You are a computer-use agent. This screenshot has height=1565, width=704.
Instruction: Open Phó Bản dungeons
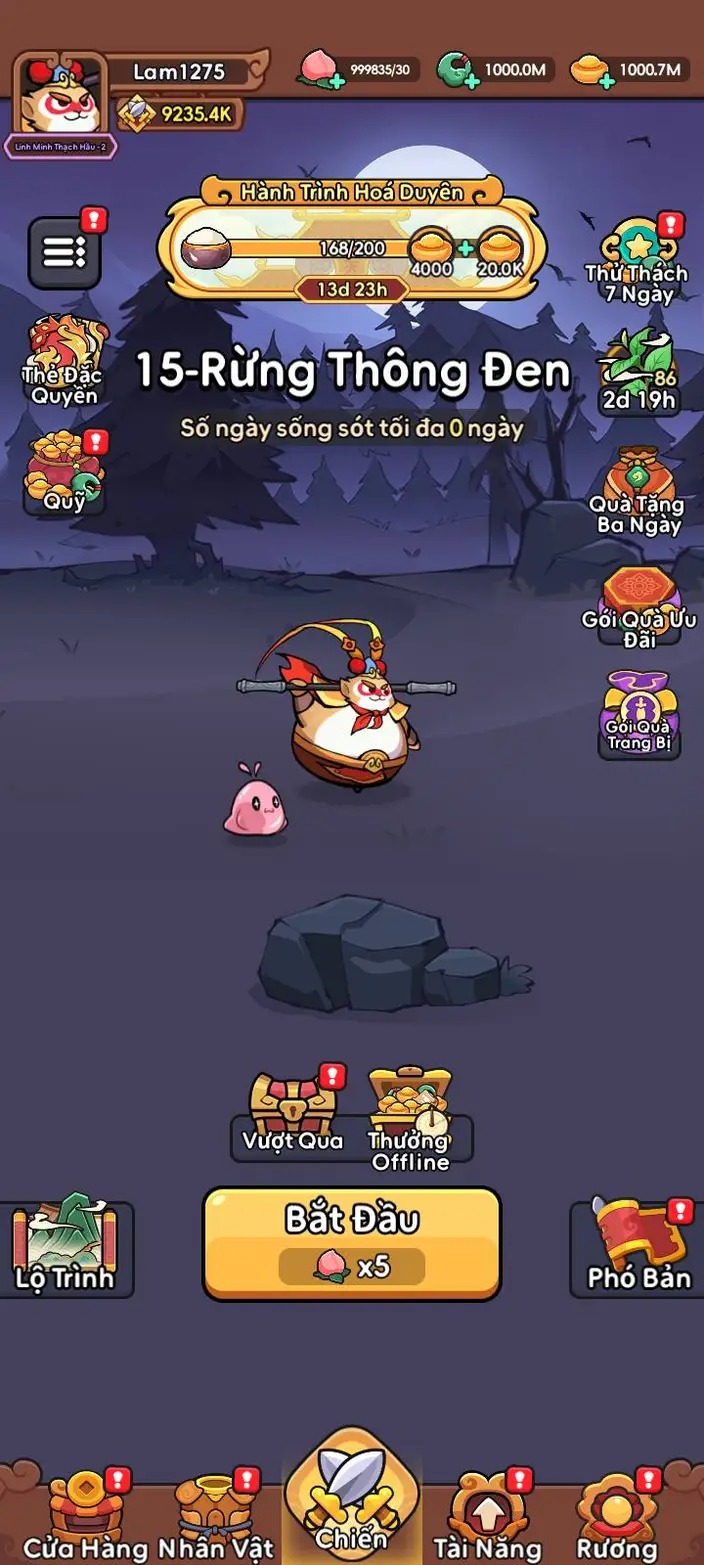[638, 1248]
